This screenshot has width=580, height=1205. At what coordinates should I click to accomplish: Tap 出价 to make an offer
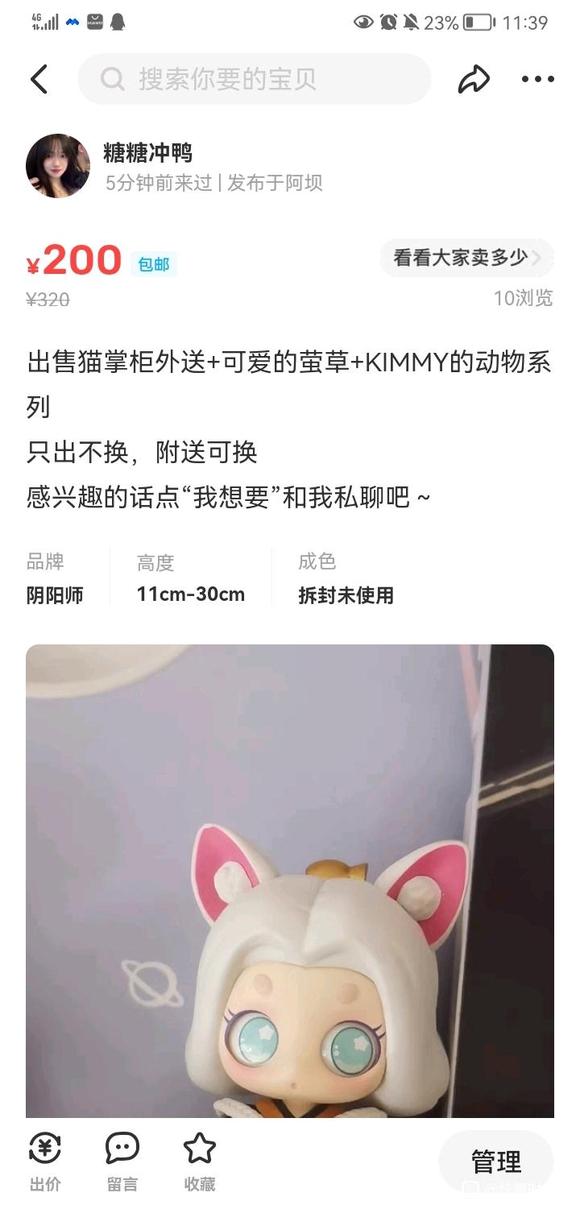coord(45,1161)
